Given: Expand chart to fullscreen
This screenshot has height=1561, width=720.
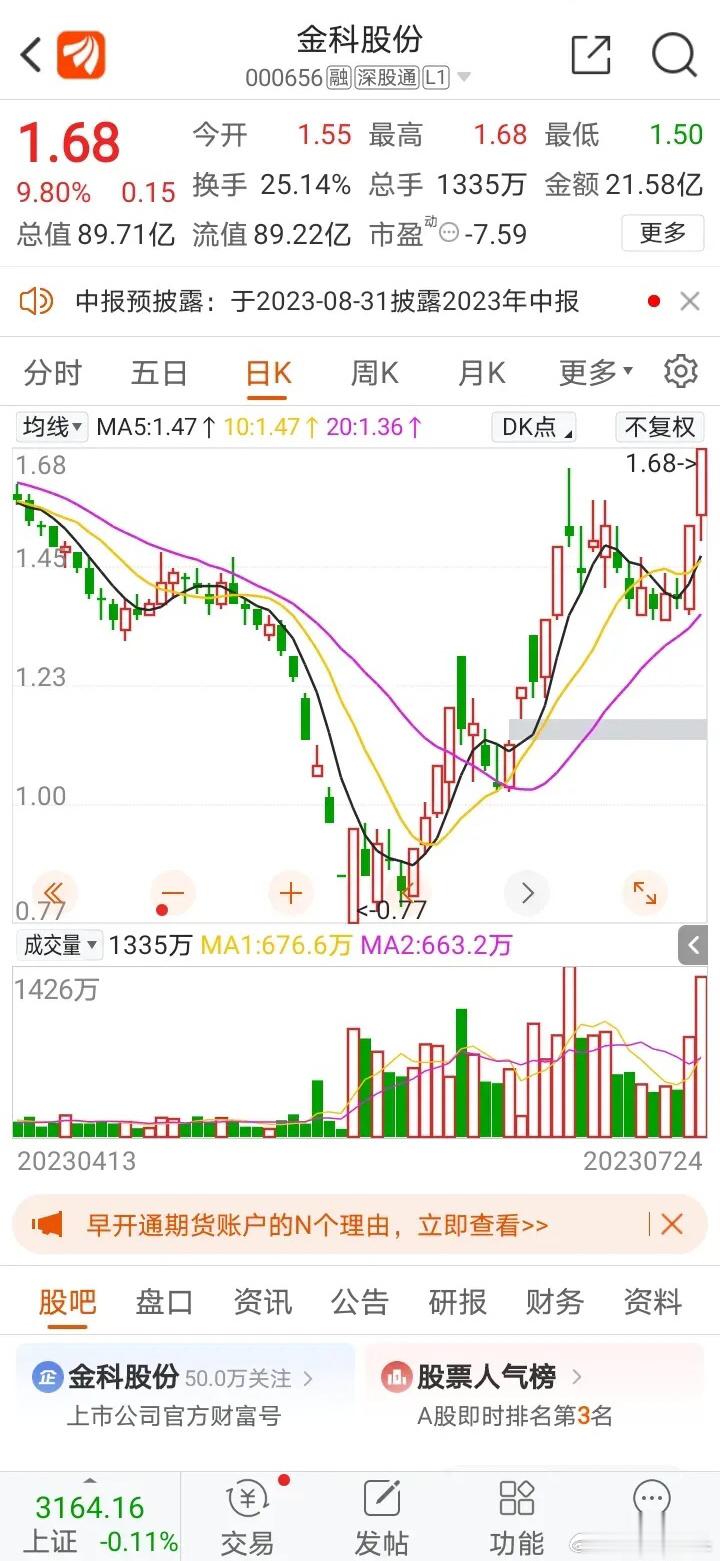Looking at the screenshot, I should click(645, 892).
